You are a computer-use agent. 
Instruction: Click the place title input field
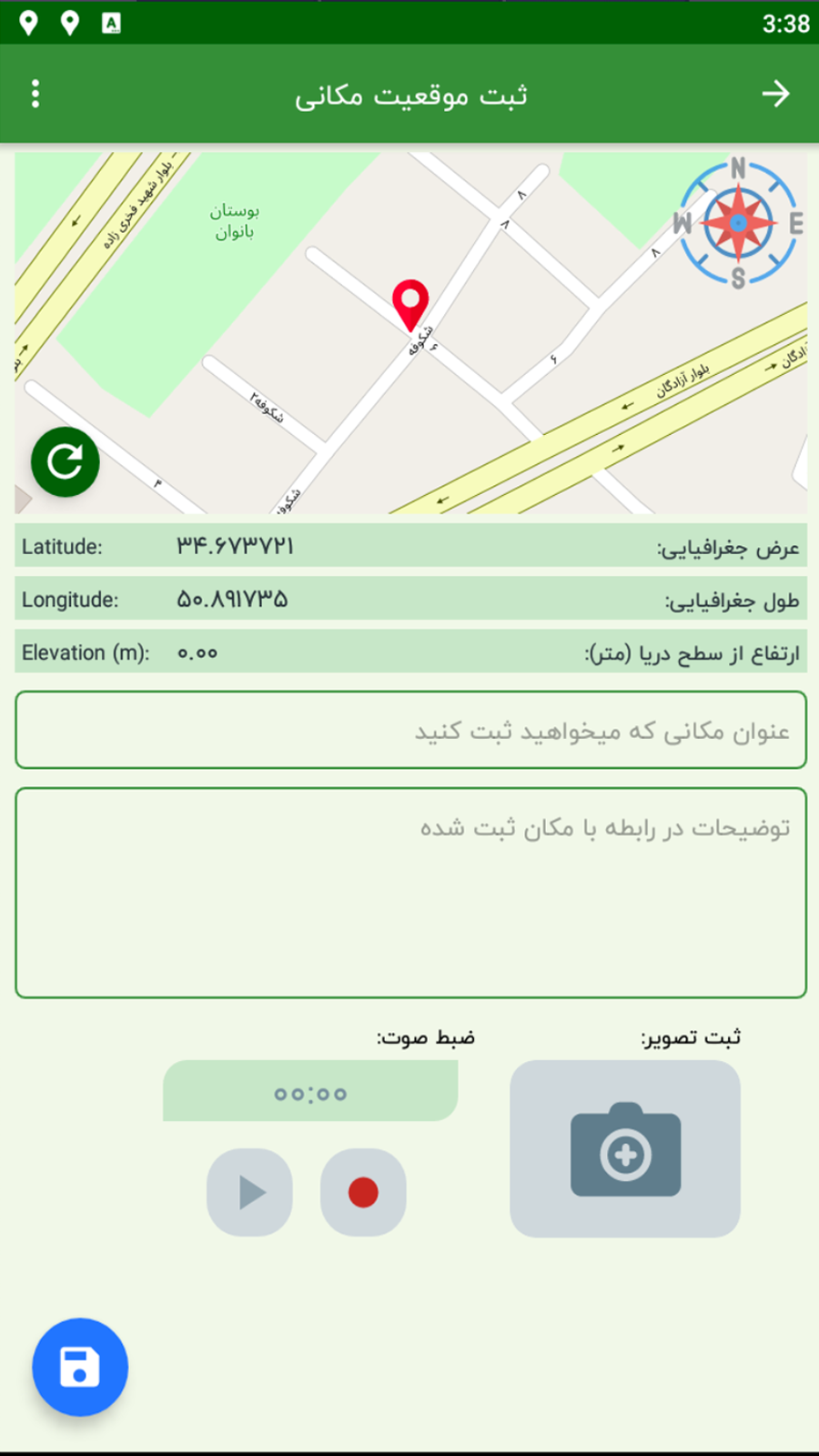click(x=409, y=730)
